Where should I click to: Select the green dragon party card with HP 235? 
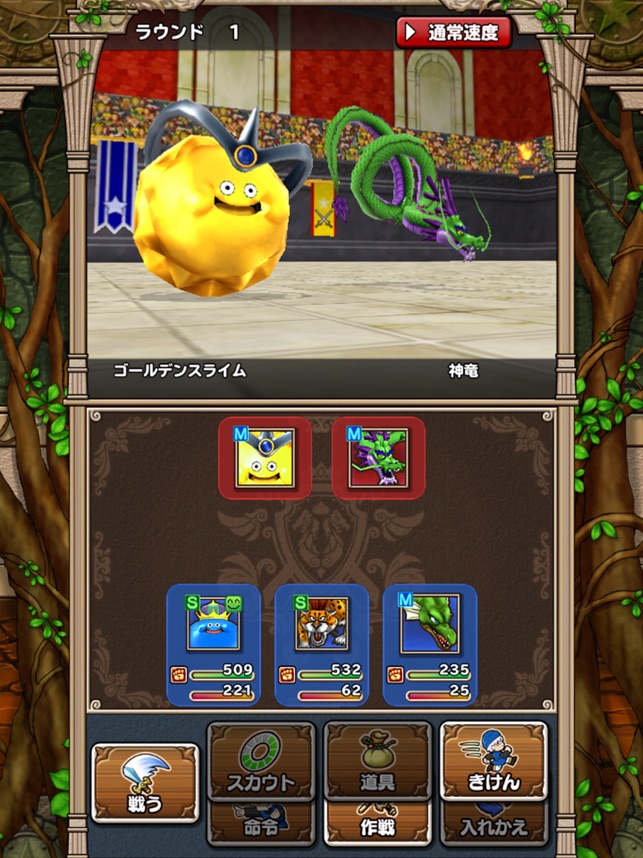[430, 645]
